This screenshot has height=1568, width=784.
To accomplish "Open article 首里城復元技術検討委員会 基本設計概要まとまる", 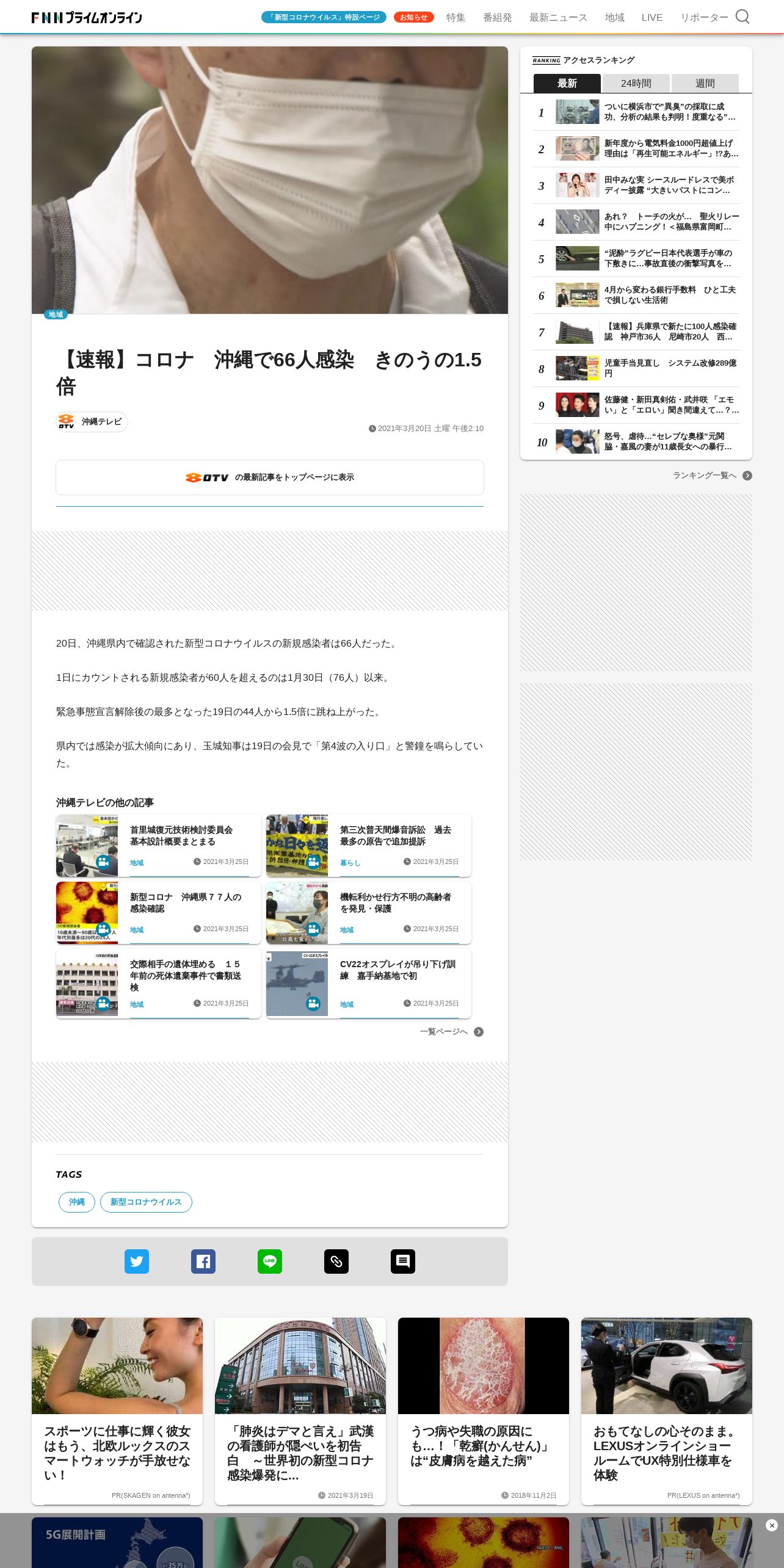I will [159, 845].
